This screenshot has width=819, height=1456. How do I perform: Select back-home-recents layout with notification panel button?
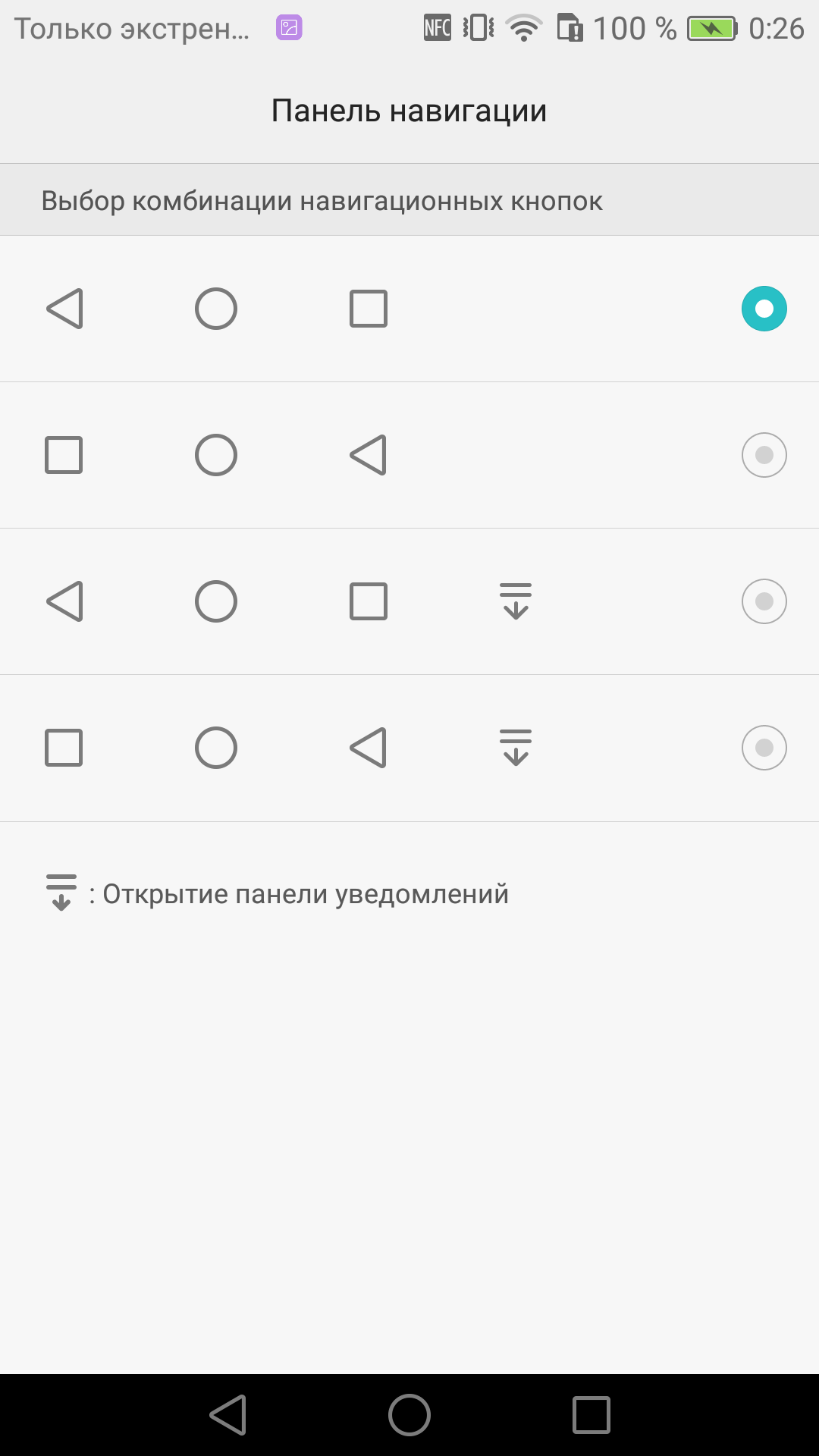(409, 601)
